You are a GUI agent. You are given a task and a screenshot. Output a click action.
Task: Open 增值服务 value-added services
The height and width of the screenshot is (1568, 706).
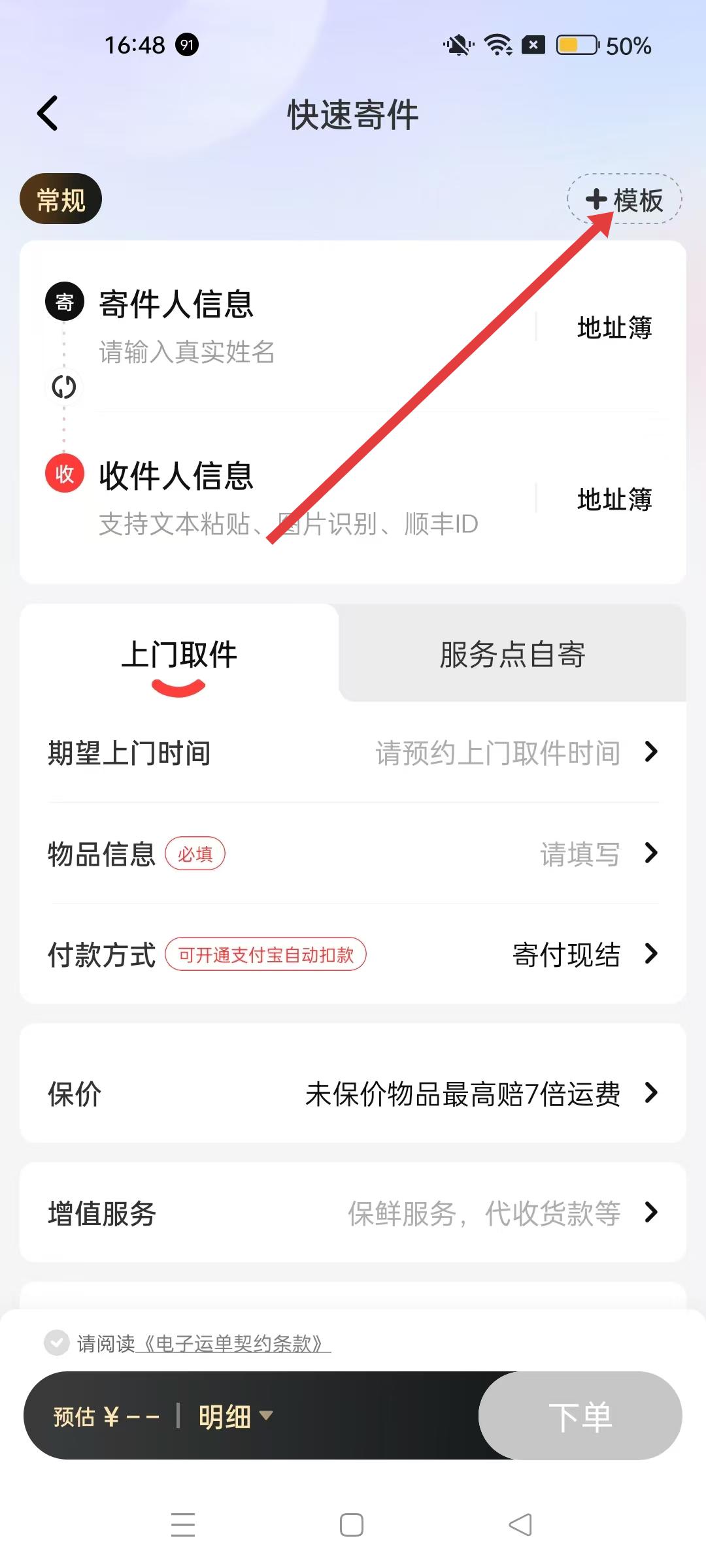pos(353,1213)
